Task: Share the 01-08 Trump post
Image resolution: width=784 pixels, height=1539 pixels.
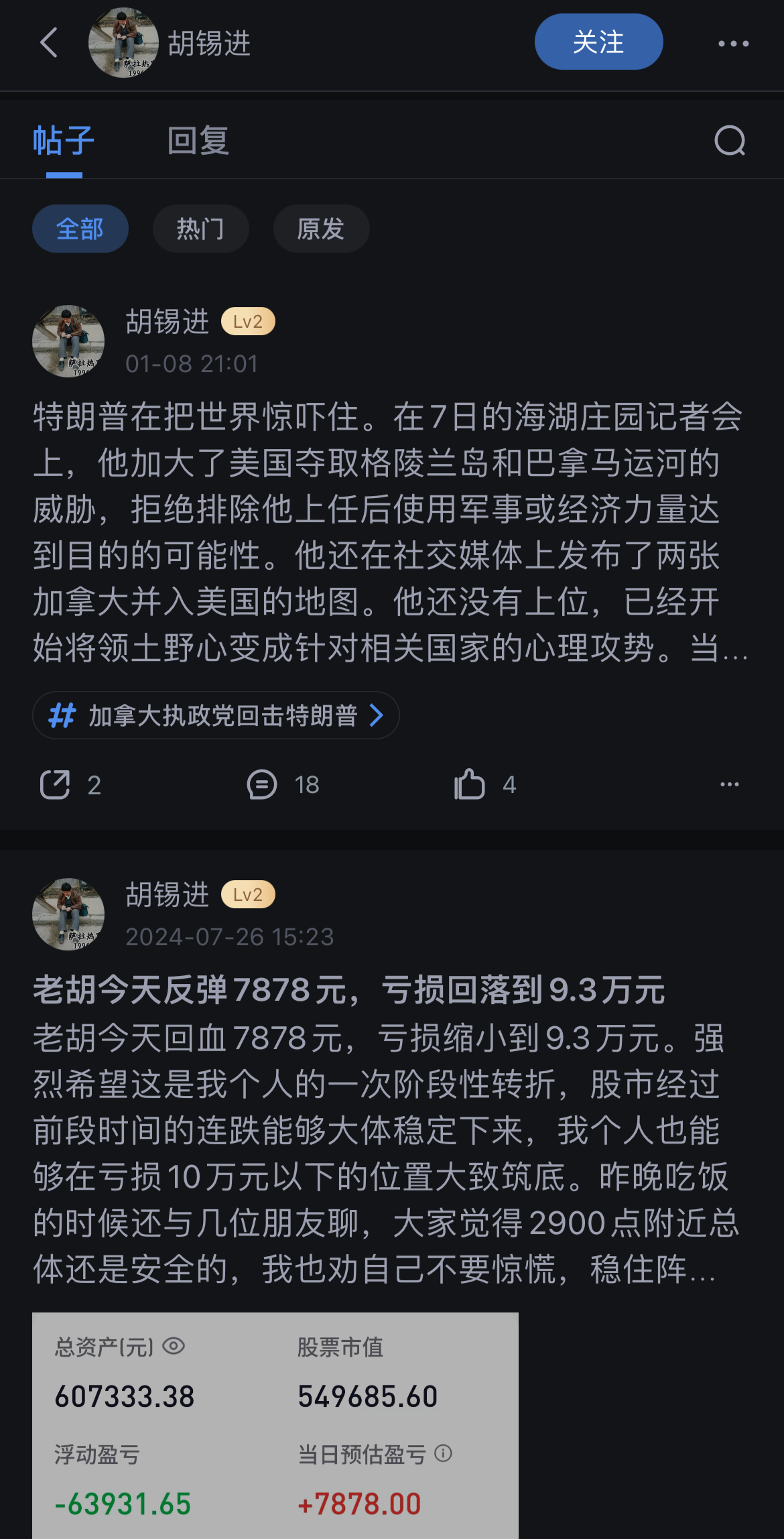Action: pyautogui.click(x=56, y=785)
